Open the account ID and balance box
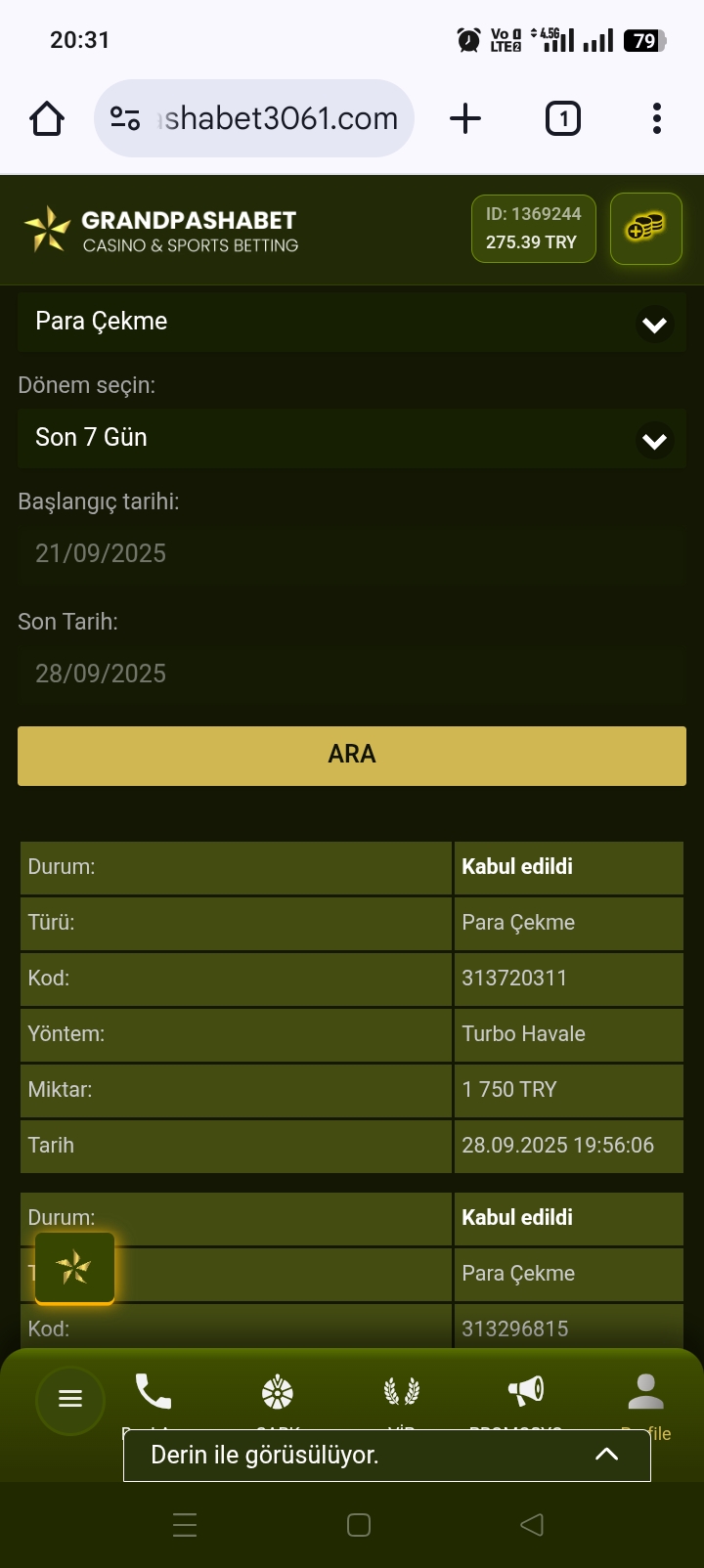The width and height of the screenshot is (704, 1568). (x=533, y=229)
